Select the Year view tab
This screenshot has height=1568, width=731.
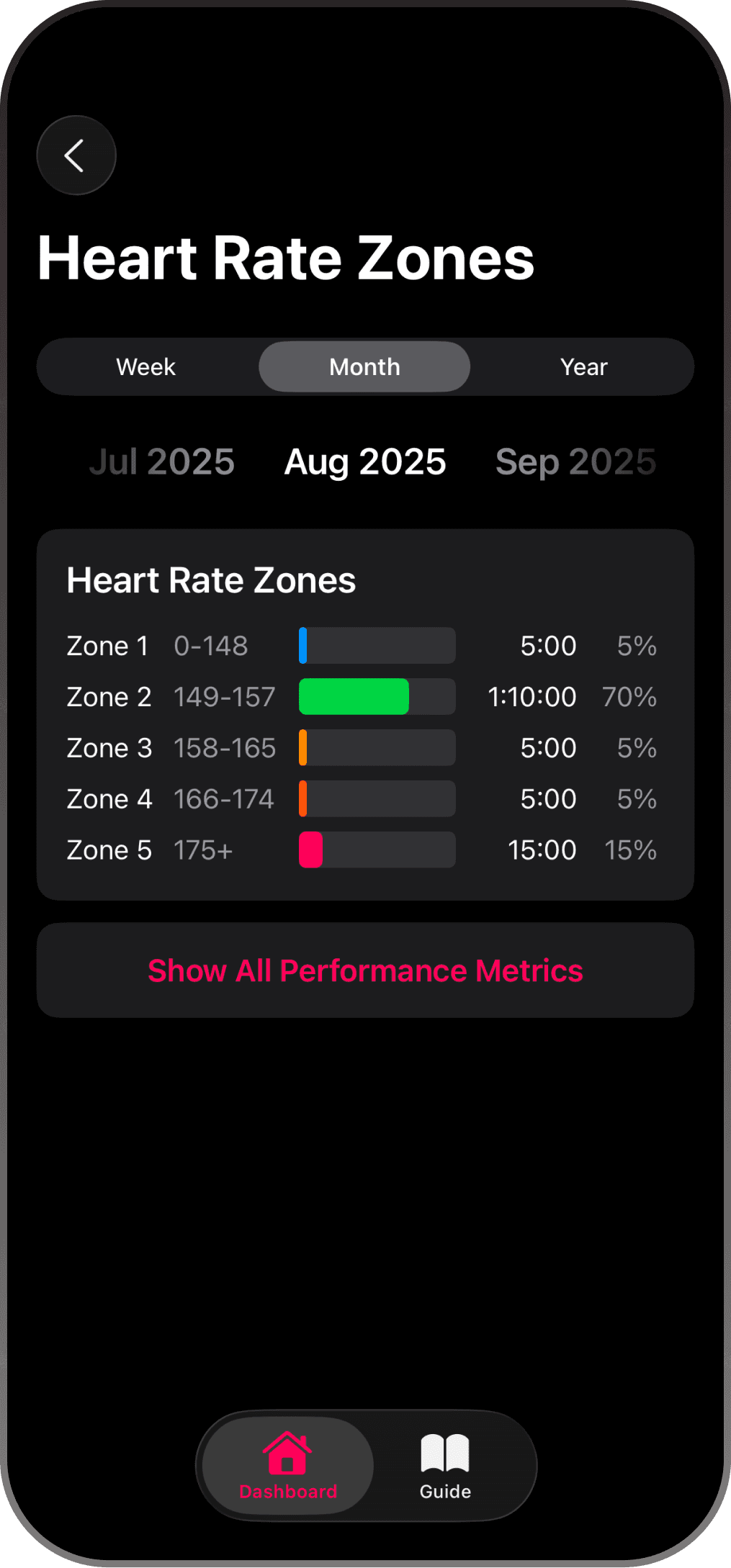(583, 366)
